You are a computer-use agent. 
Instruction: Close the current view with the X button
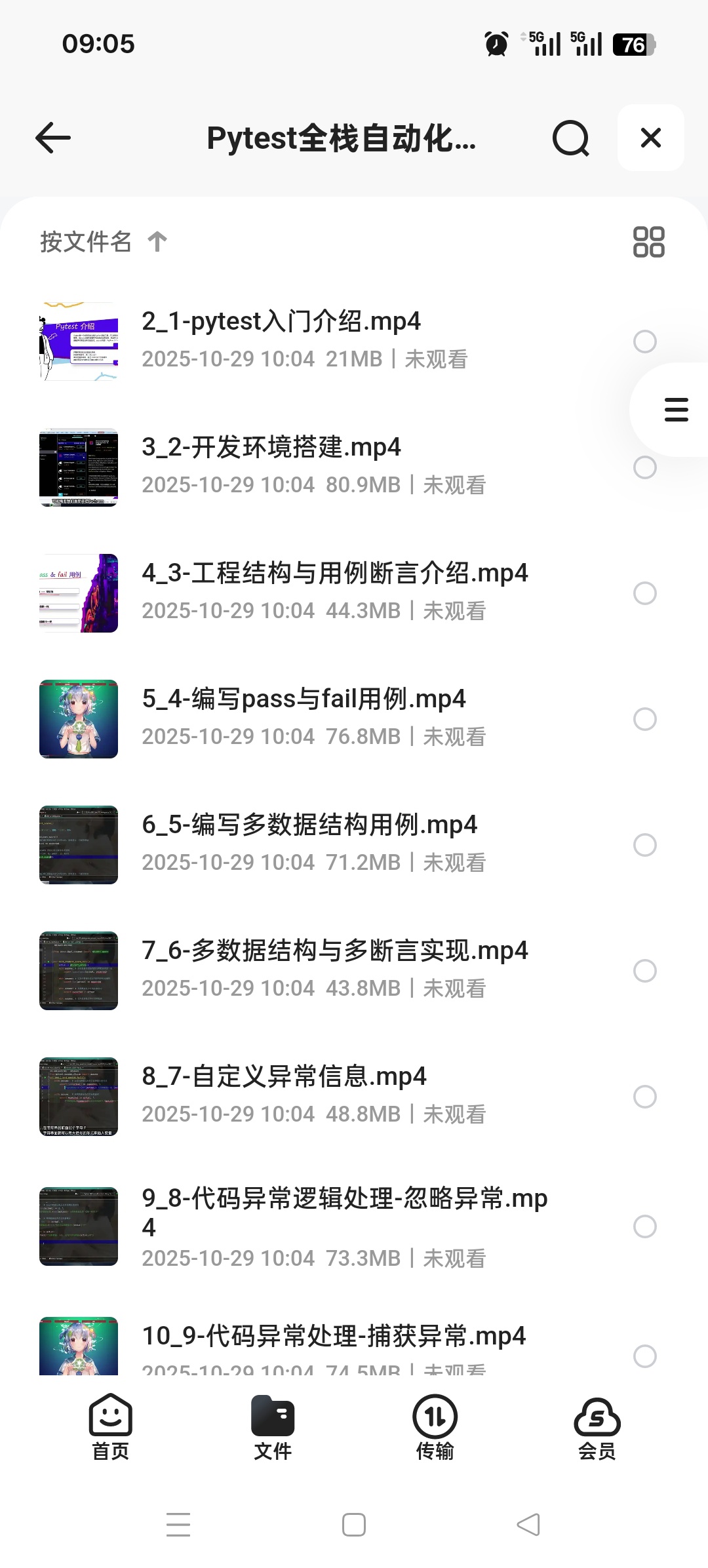tap(650, 138)
